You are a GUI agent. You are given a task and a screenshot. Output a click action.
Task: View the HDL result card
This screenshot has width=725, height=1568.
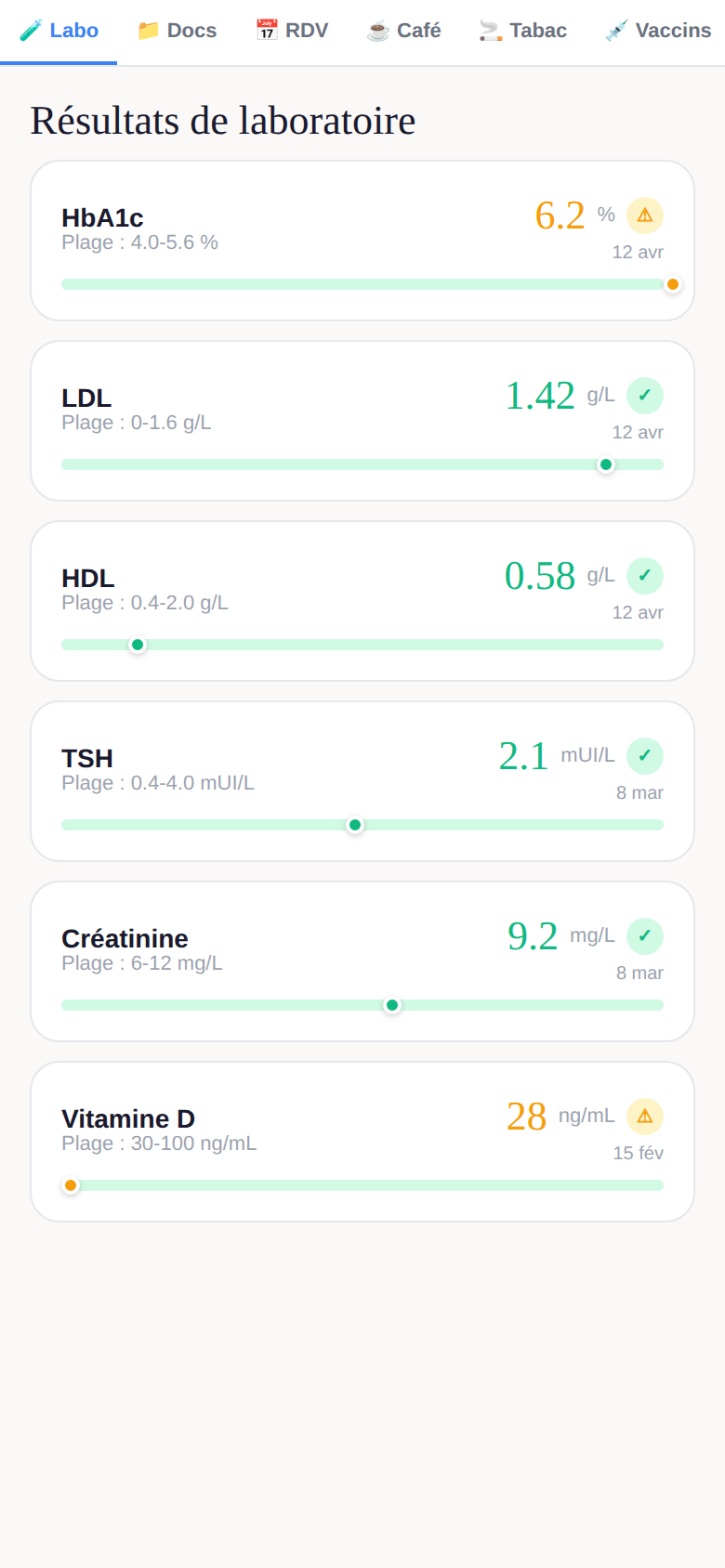[x=362, y=601]
